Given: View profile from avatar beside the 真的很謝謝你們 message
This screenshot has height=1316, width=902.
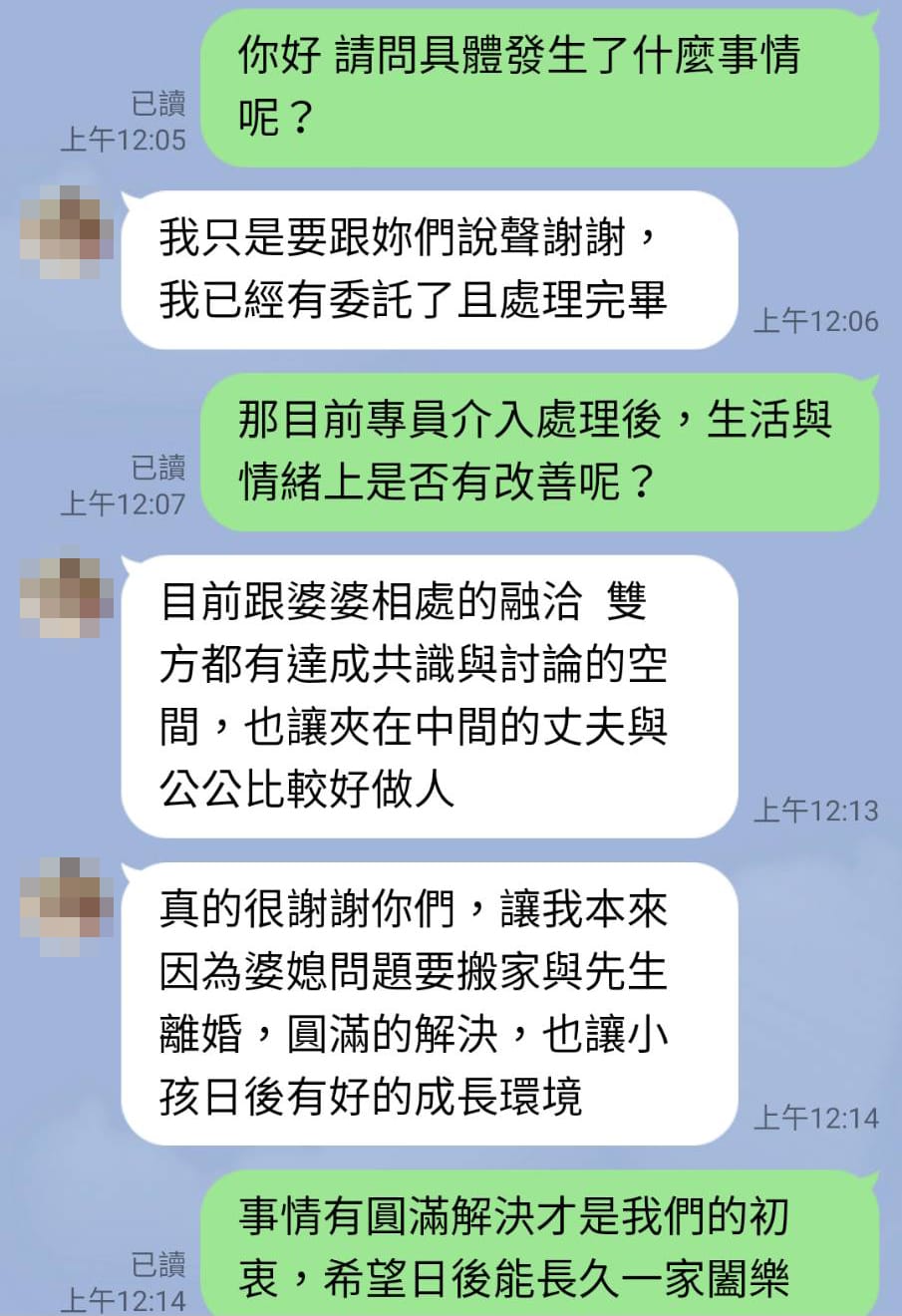Looking at the screenshot, I should (66, 905).
